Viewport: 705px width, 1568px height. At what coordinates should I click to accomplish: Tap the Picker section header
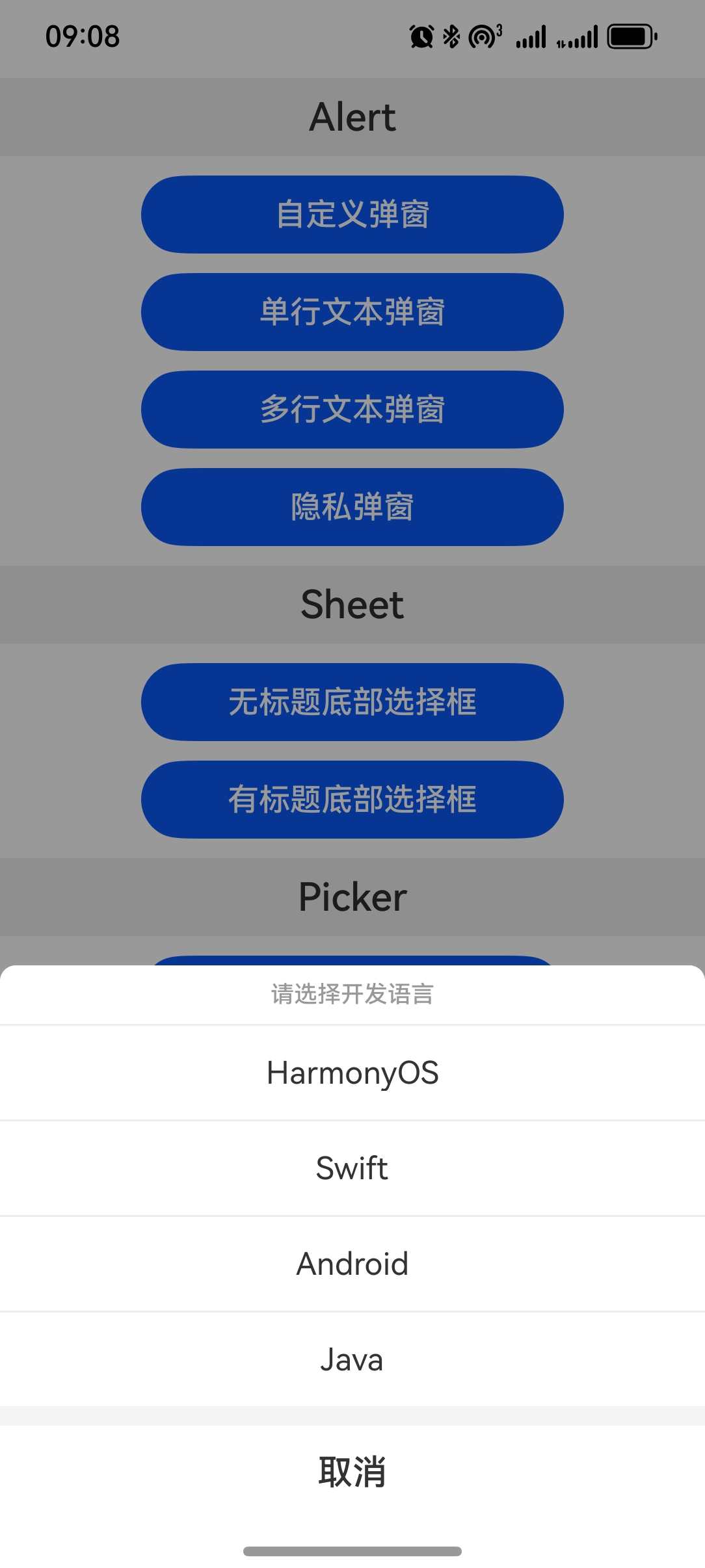click(352, 896)
